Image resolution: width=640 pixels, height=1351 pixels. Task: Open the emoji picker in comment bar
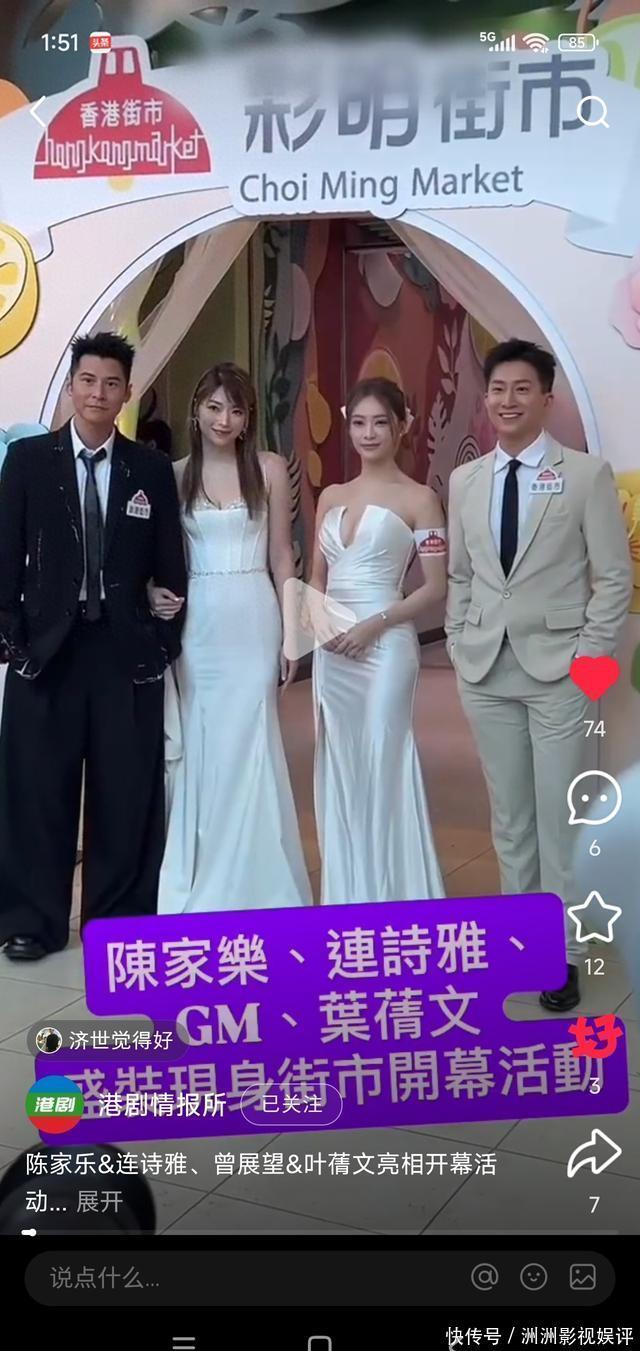534,1277
